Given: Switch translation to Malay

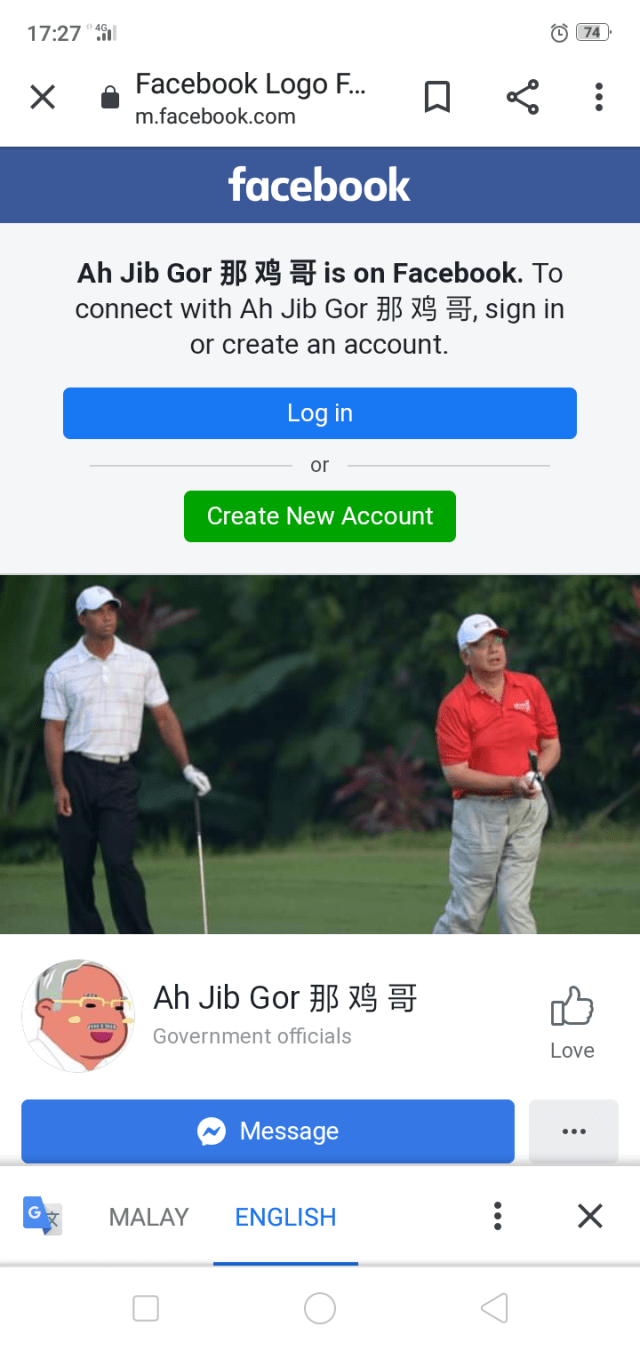Looking at the screenshot, I should click(x=149, y=1217).
